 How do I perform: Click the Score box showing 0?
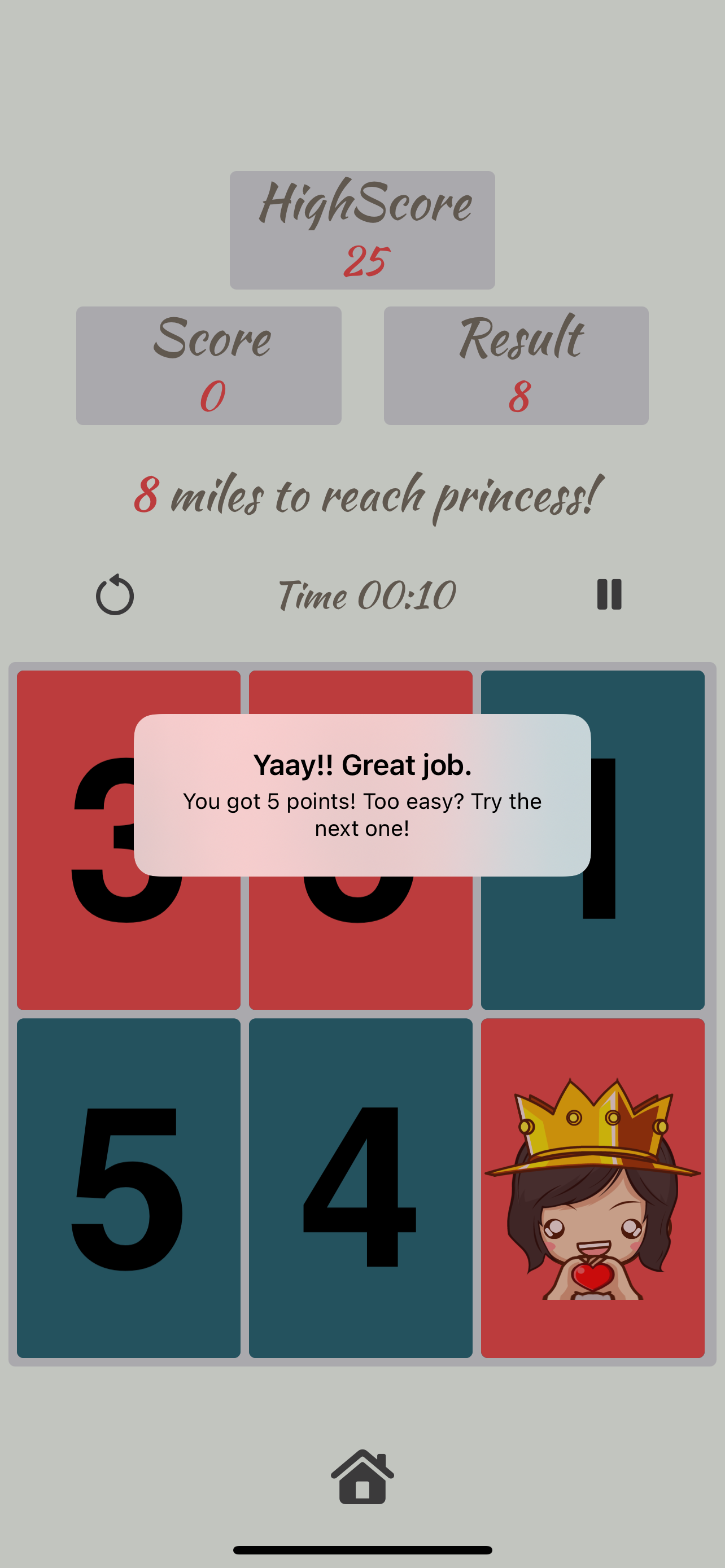pyautogui.click(x=208, y=365)
